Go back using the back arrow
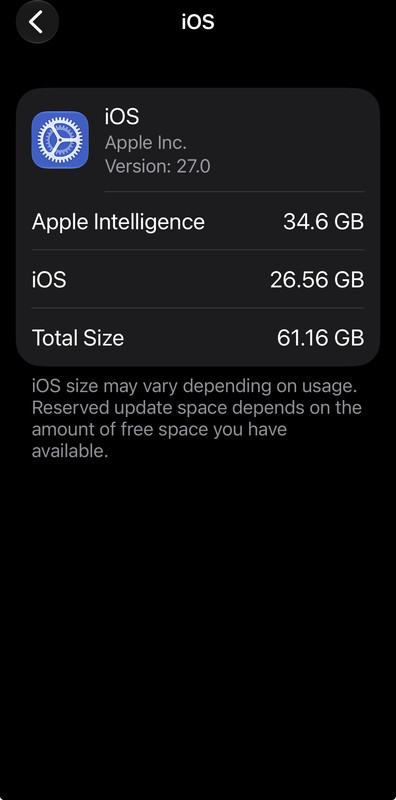Screen dimensions: 396x800 coord(37,22)
